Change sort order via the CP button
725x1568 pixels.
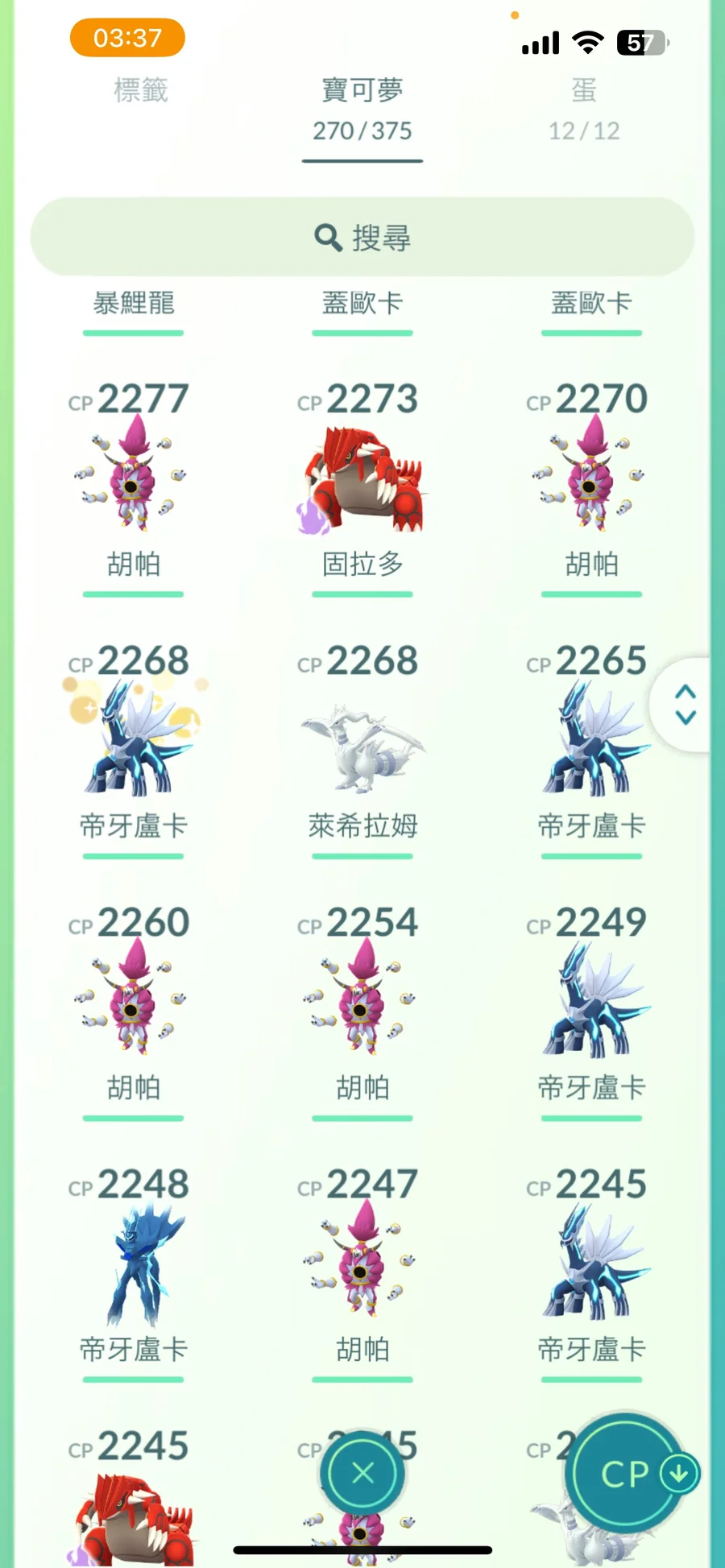pos(627,1474)
